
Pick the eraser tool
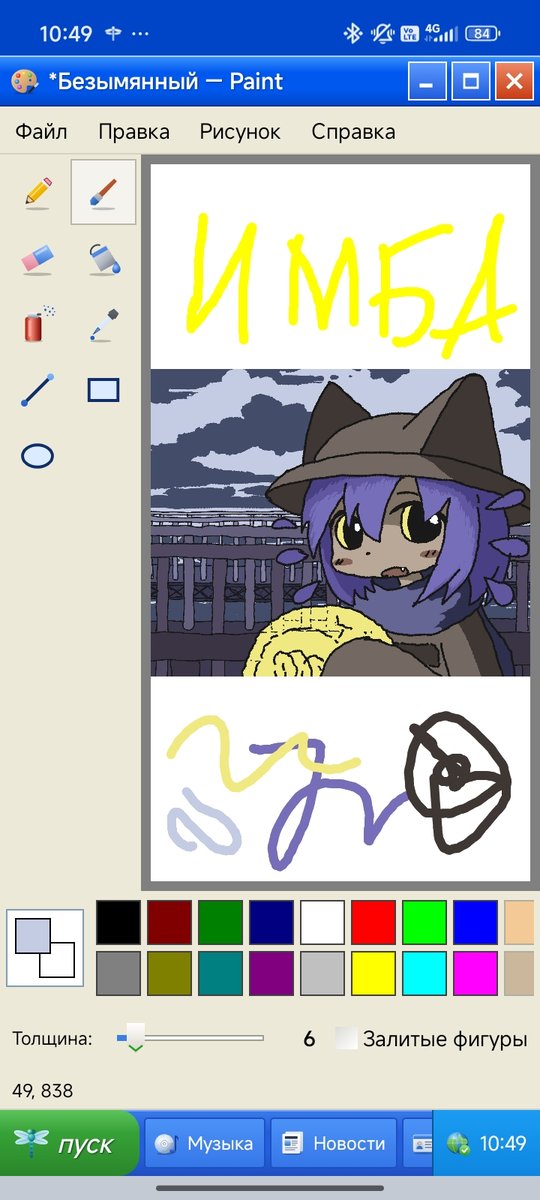tap(38, 258)
